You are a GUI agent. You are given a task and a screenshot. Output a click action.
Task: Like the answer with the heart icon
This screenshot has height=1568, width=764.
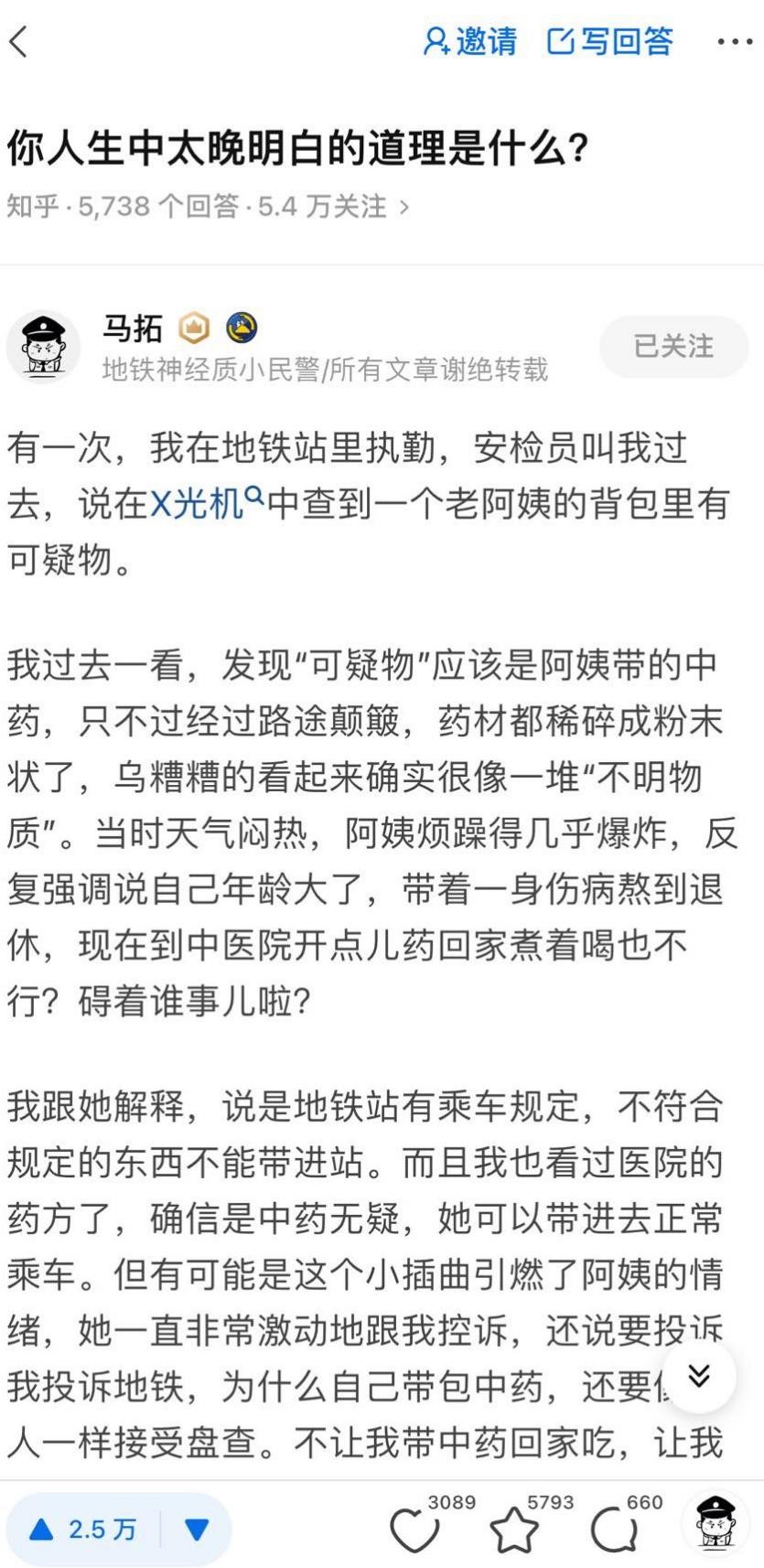pos(414,1530)
